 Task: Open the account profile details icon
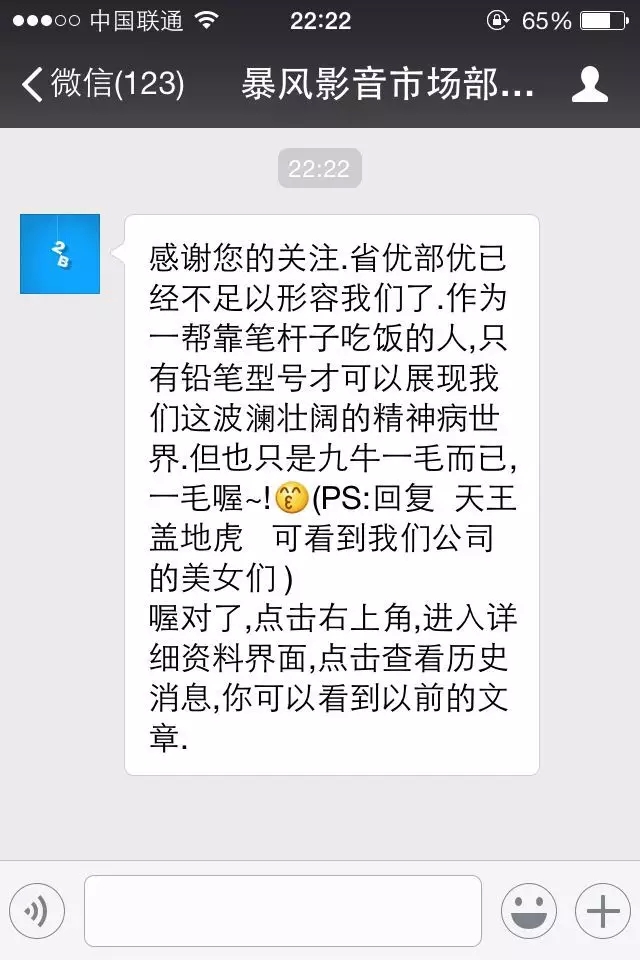pyautogui.click(x=590, y=84)
